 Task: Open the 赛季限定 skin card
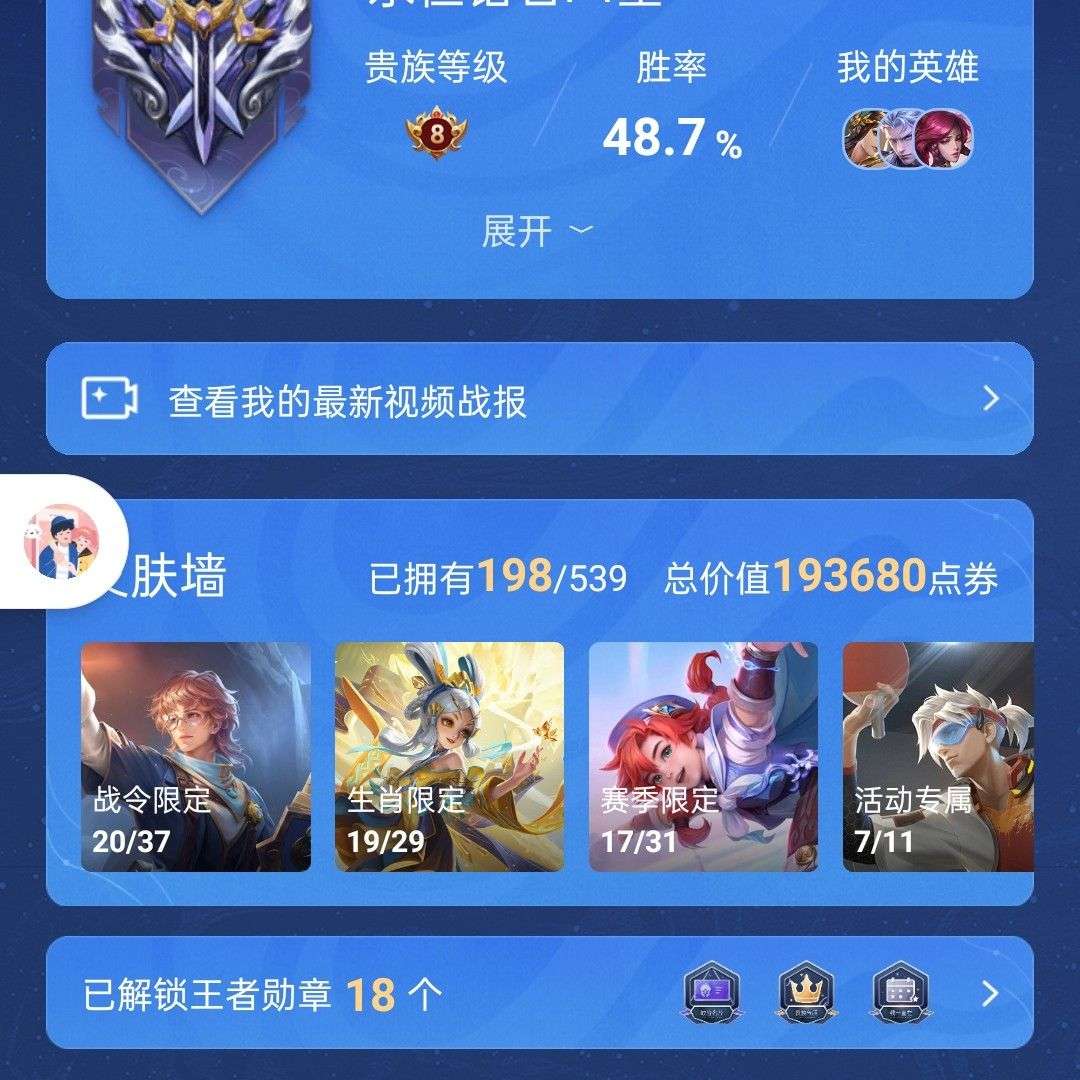click(704, 757)
